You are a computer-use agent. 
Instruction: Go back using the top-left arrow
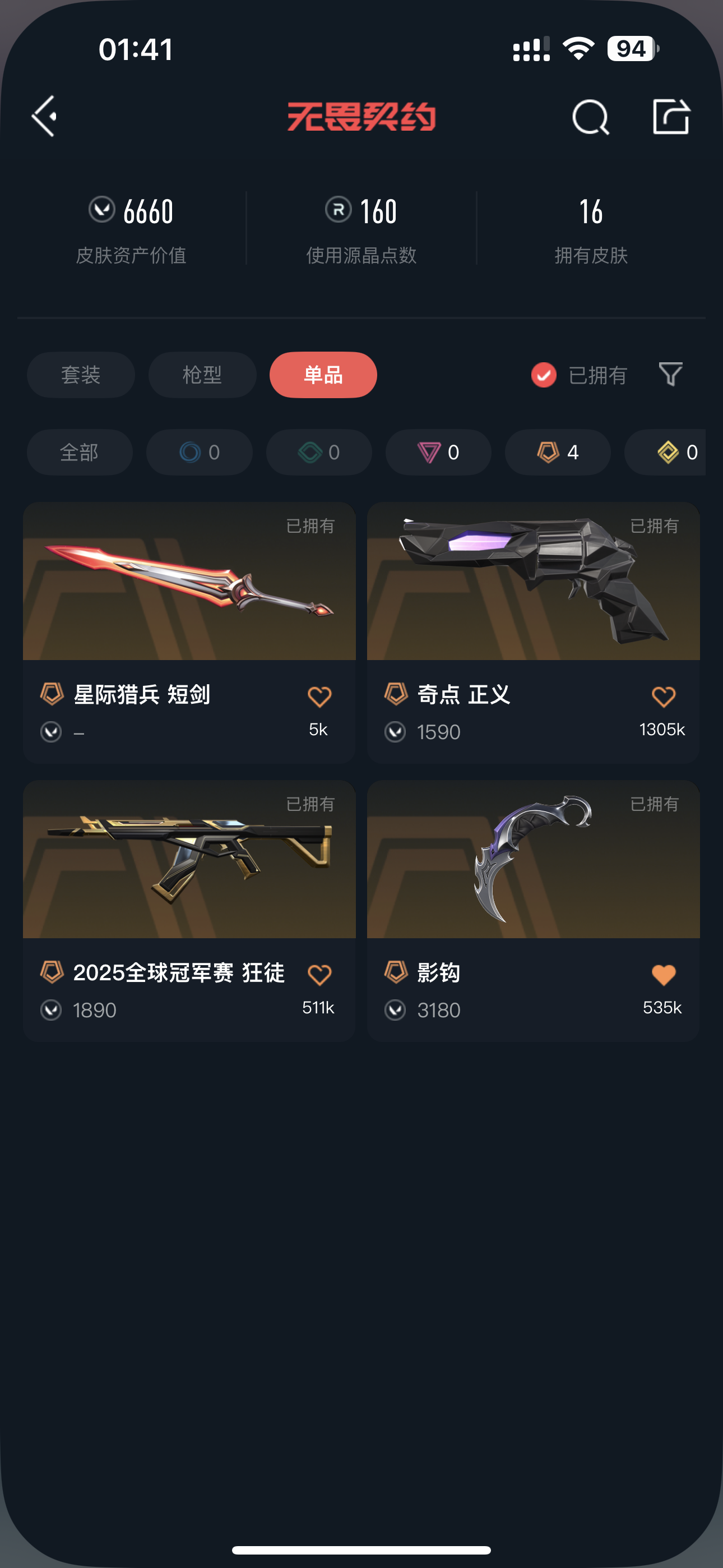(44, 116)
